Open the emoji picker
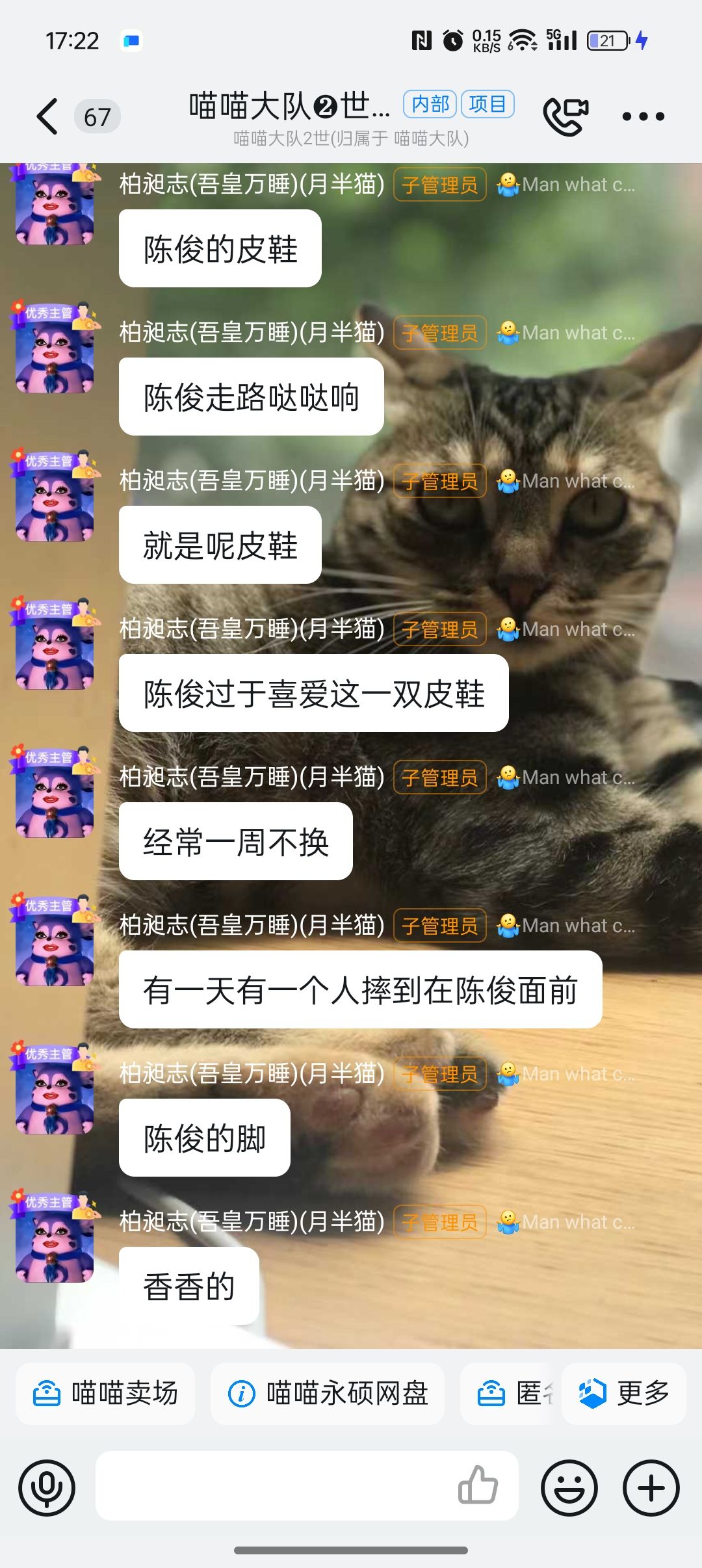 tap(569, 1487)
